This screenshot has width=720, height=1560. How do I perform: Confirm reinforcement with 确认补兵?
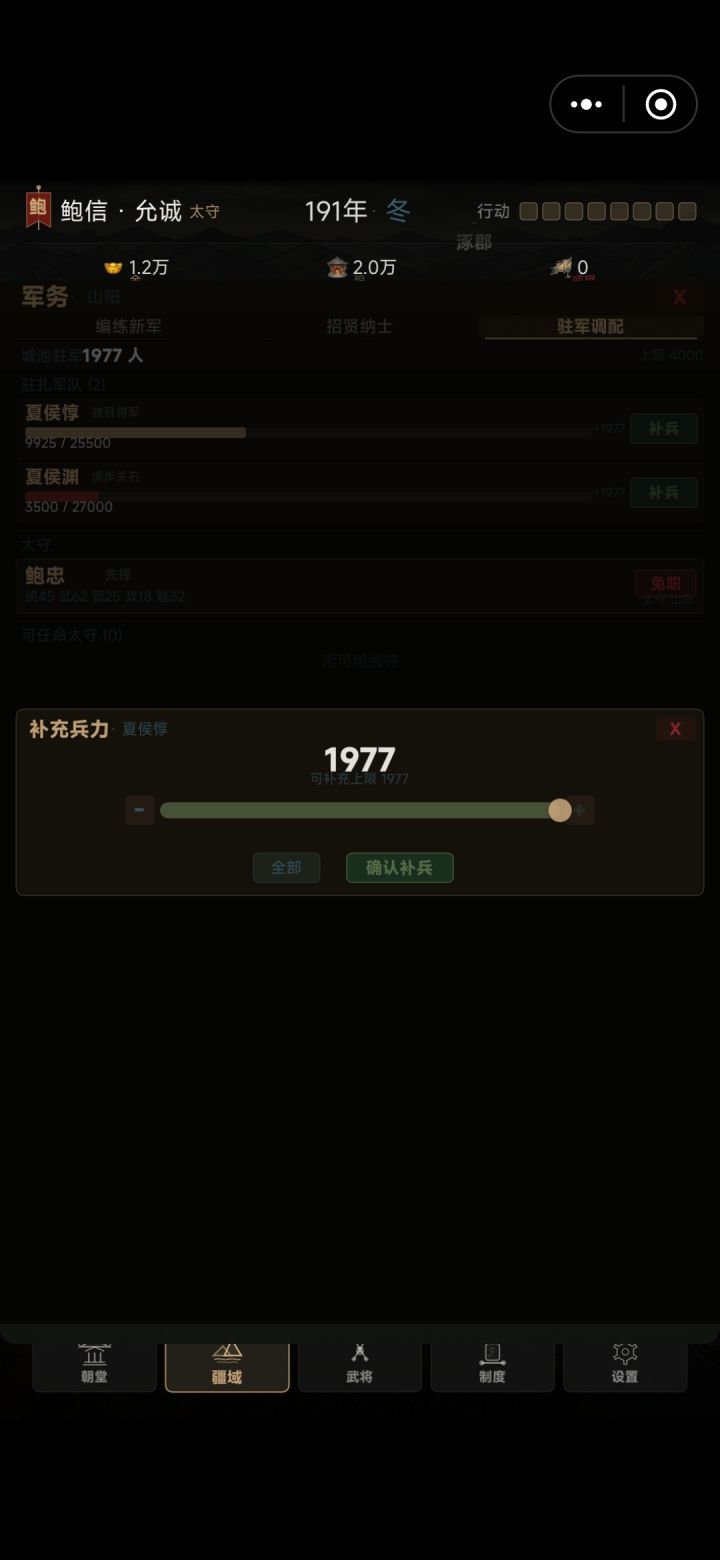pyautogui.click(x=400, y=867)
